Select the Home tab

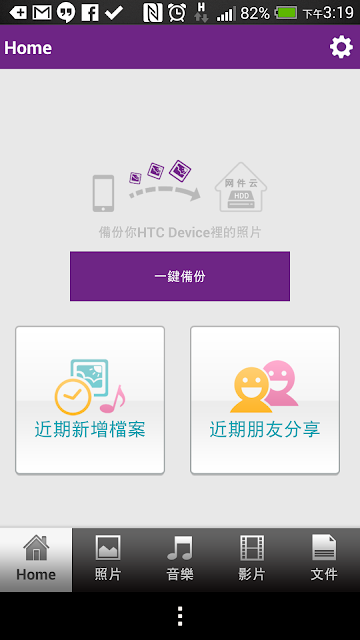[36, 560]
